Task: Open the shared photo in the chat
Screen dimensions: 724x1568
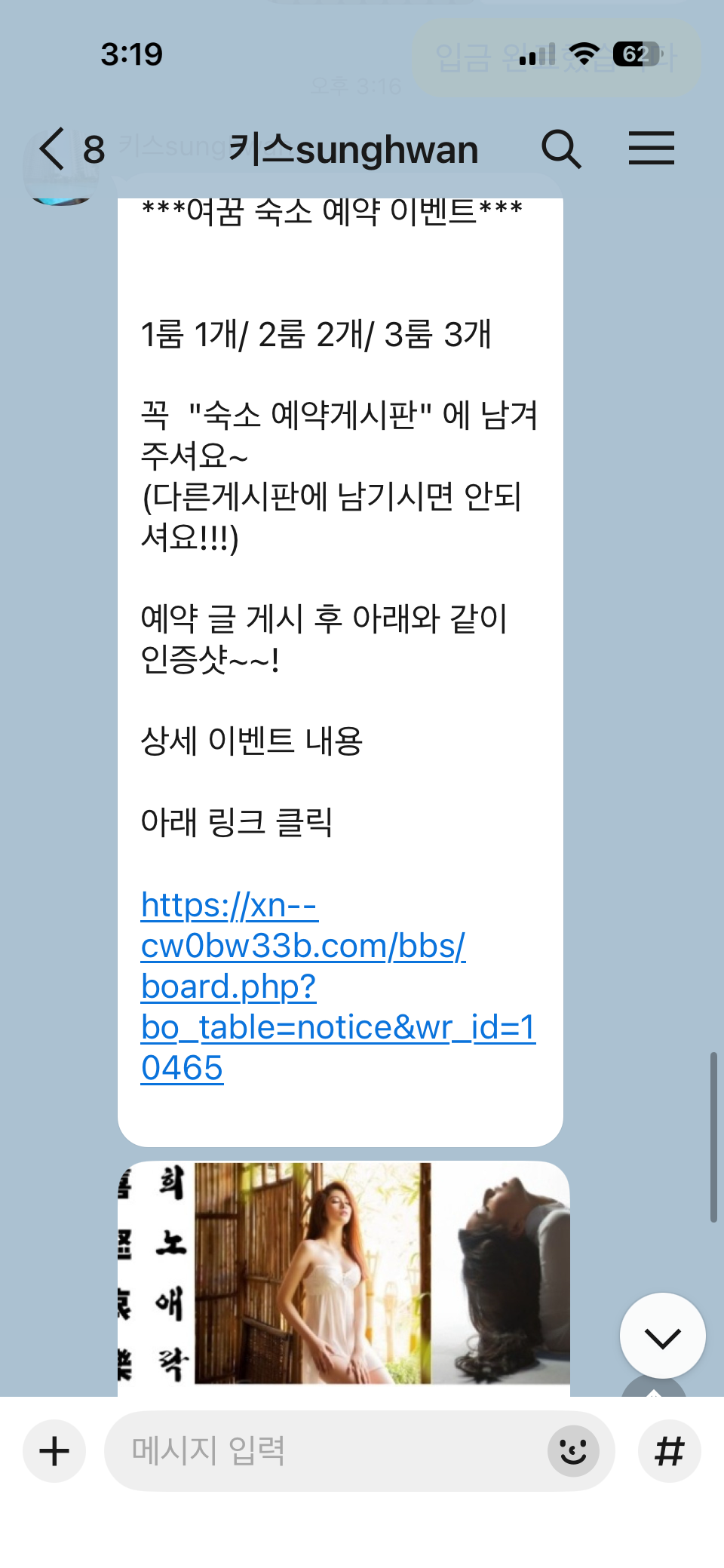Action: (x=344, y=1276)
